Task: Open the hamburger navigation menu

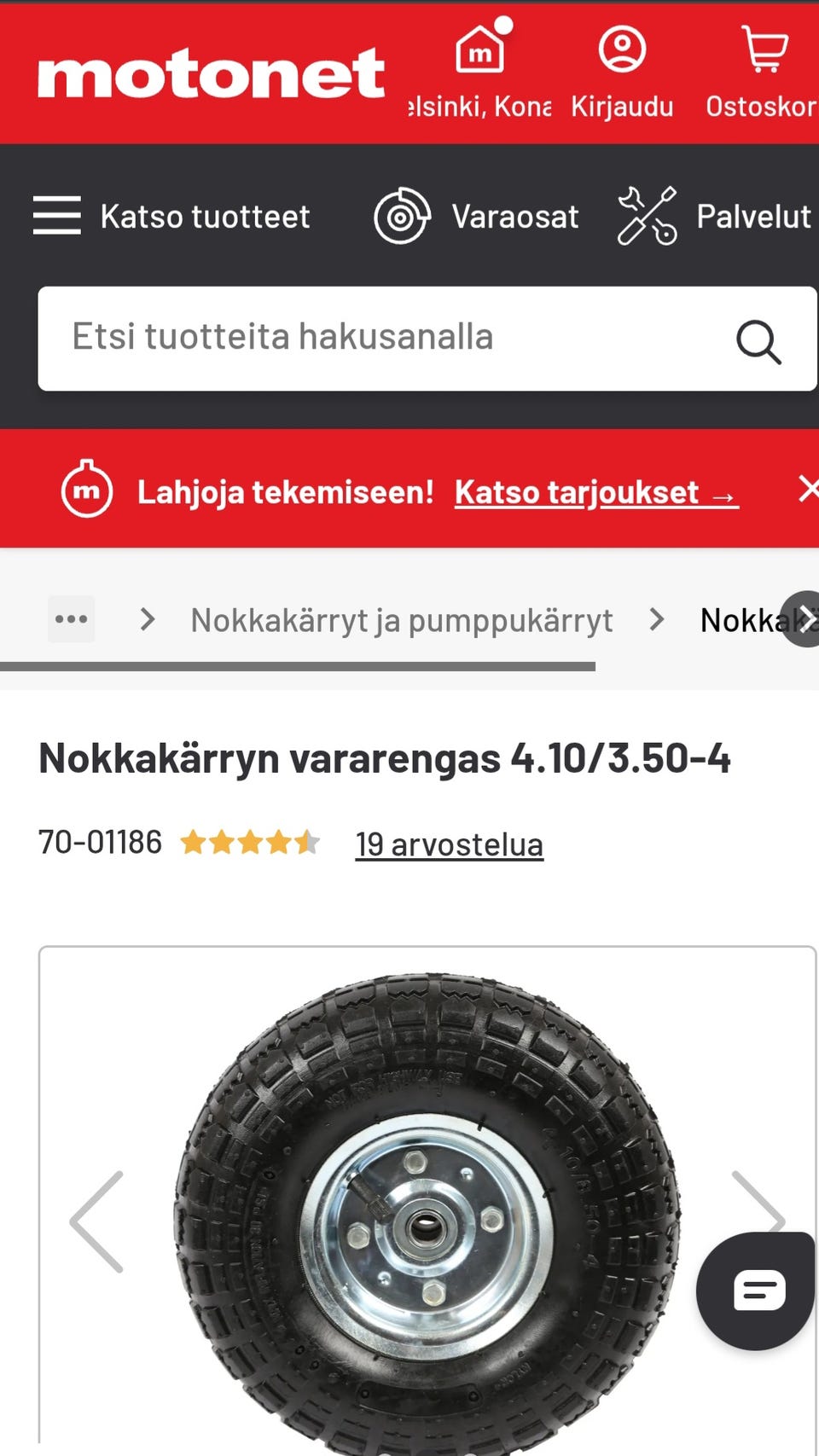Action: click(x=56, y=216)
